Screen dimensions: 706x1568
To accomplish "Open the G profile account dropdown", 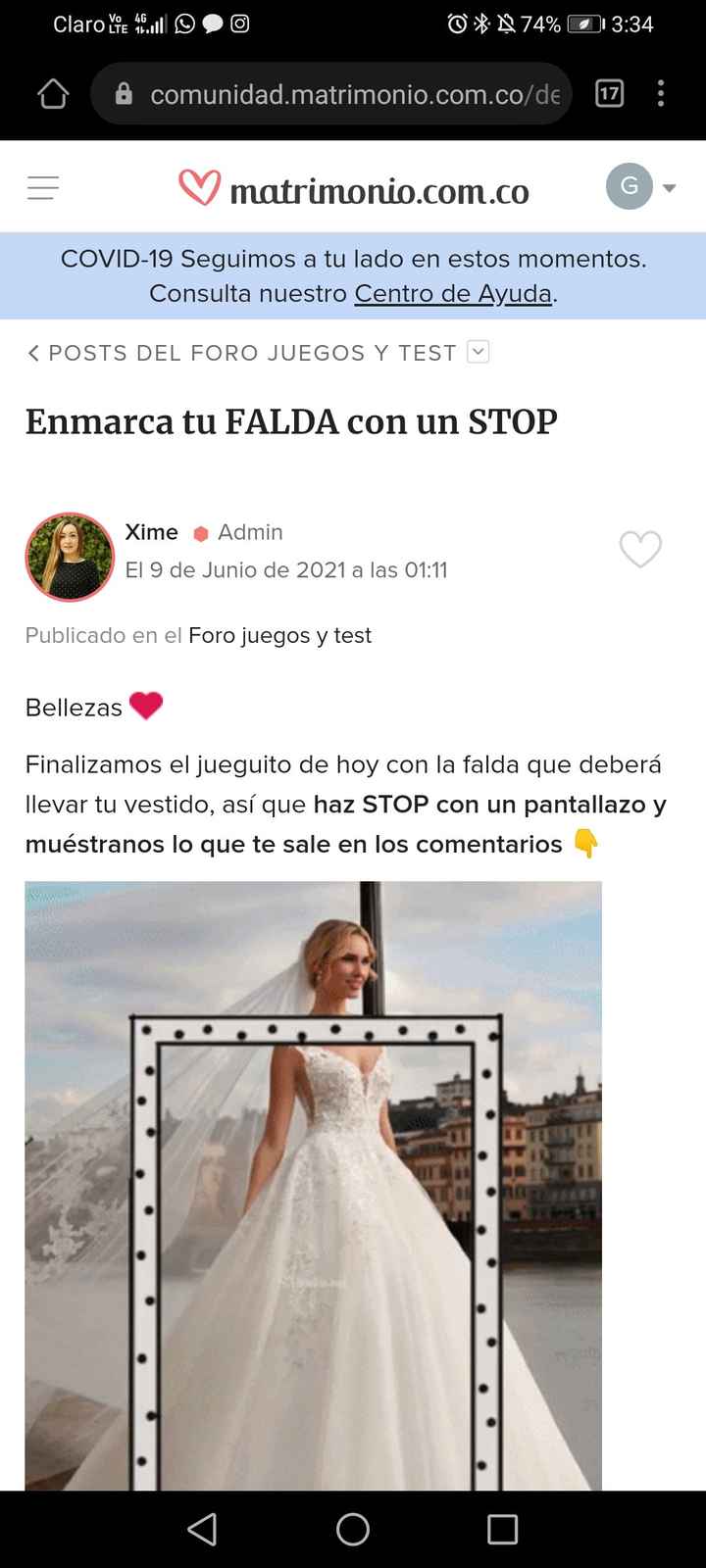I will pyautogui.click(x=641, y=186).
